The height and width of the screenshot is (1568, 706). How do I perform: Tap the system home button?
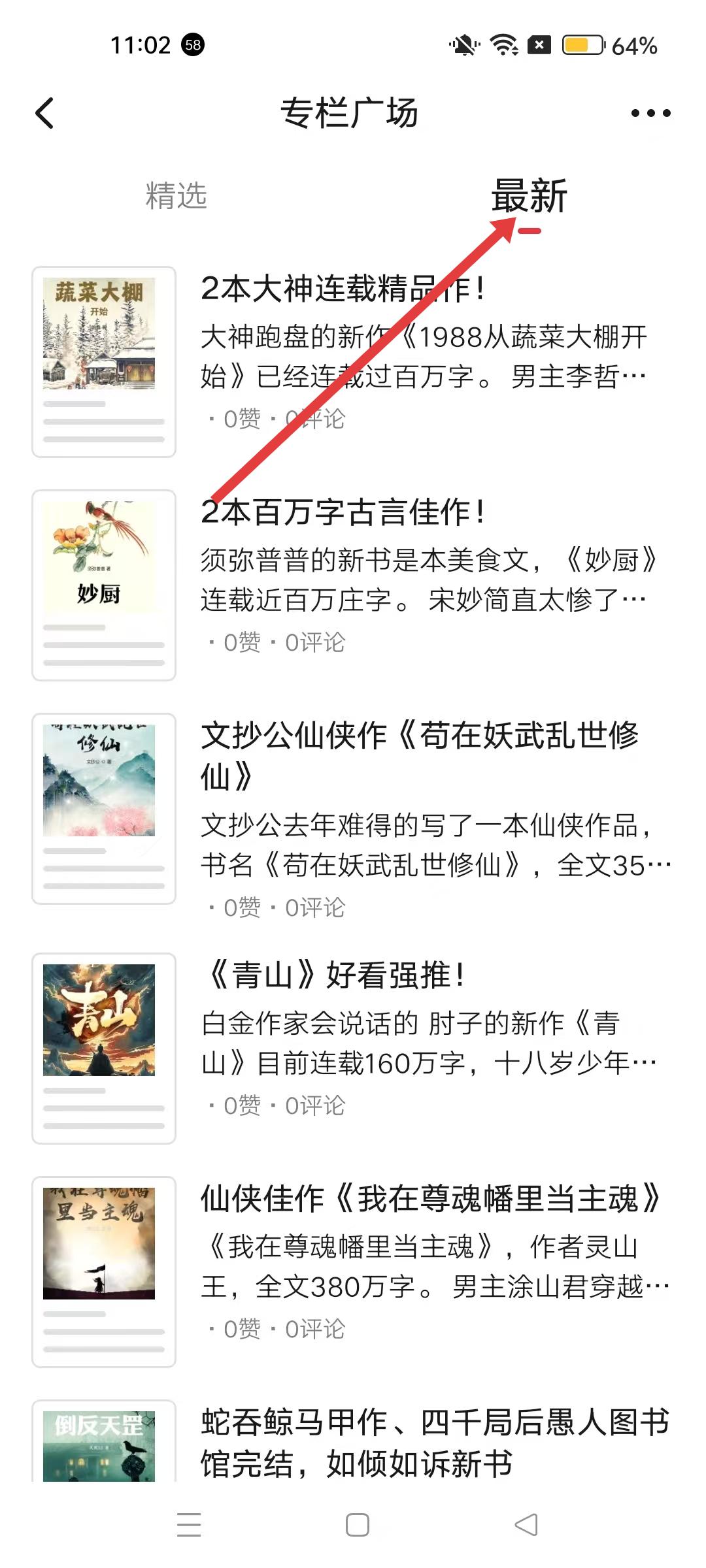[x=357, y=1524]
